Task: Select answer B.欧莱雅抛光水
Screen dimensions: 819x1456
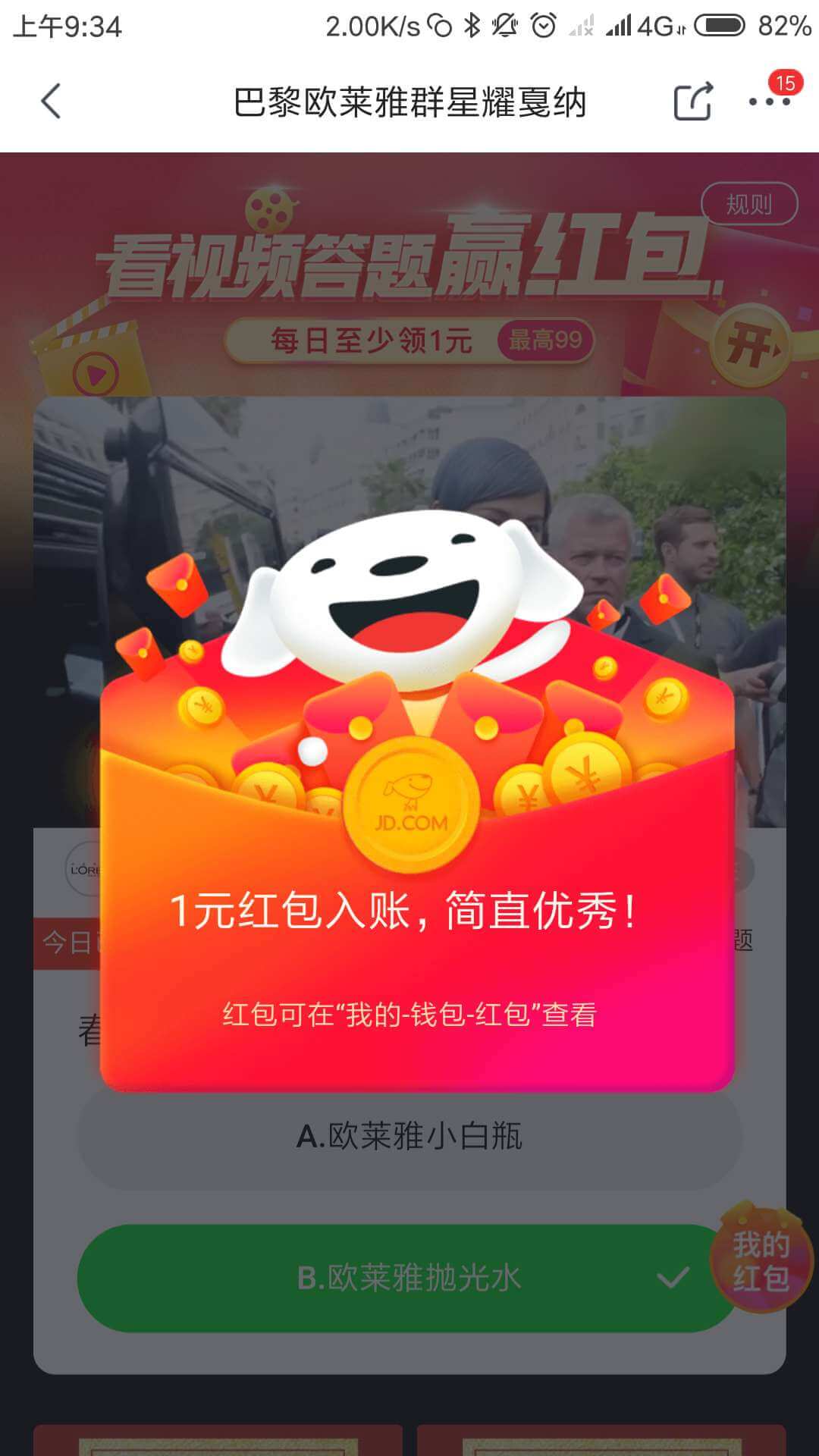Action: 409,1279
